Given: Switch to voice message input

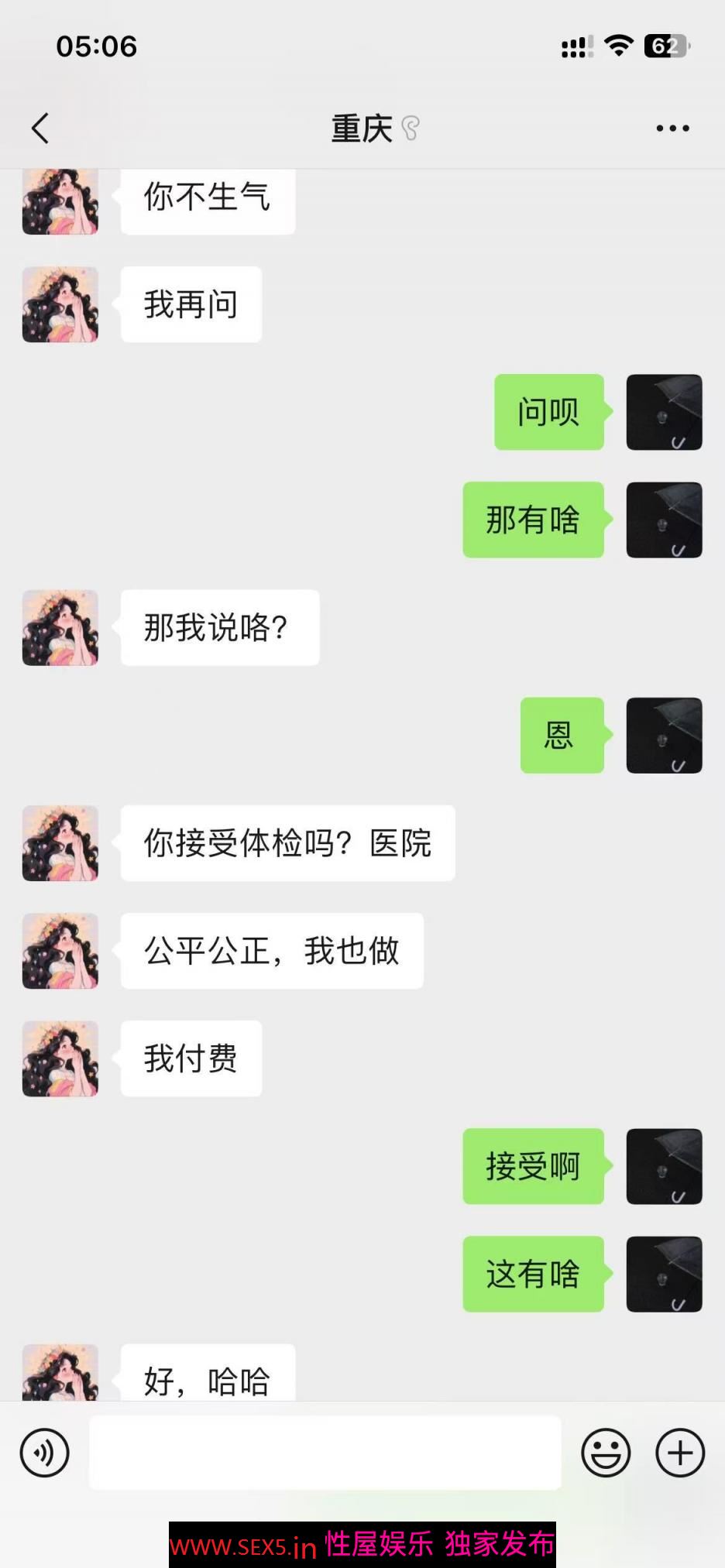Looking at the screenshot, I should click(x=45, y=1453).
